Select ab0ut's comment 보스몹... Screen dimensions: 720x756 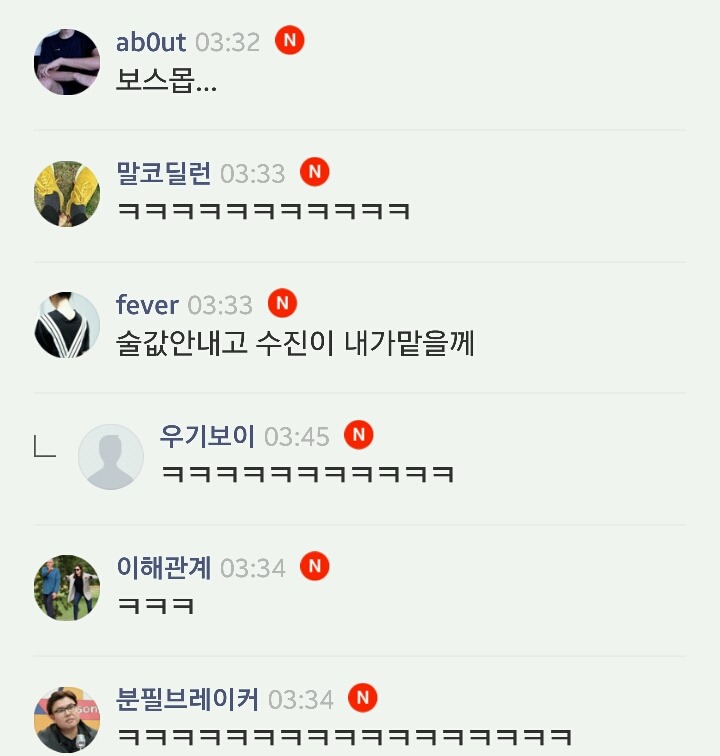[x=167, y=82]
